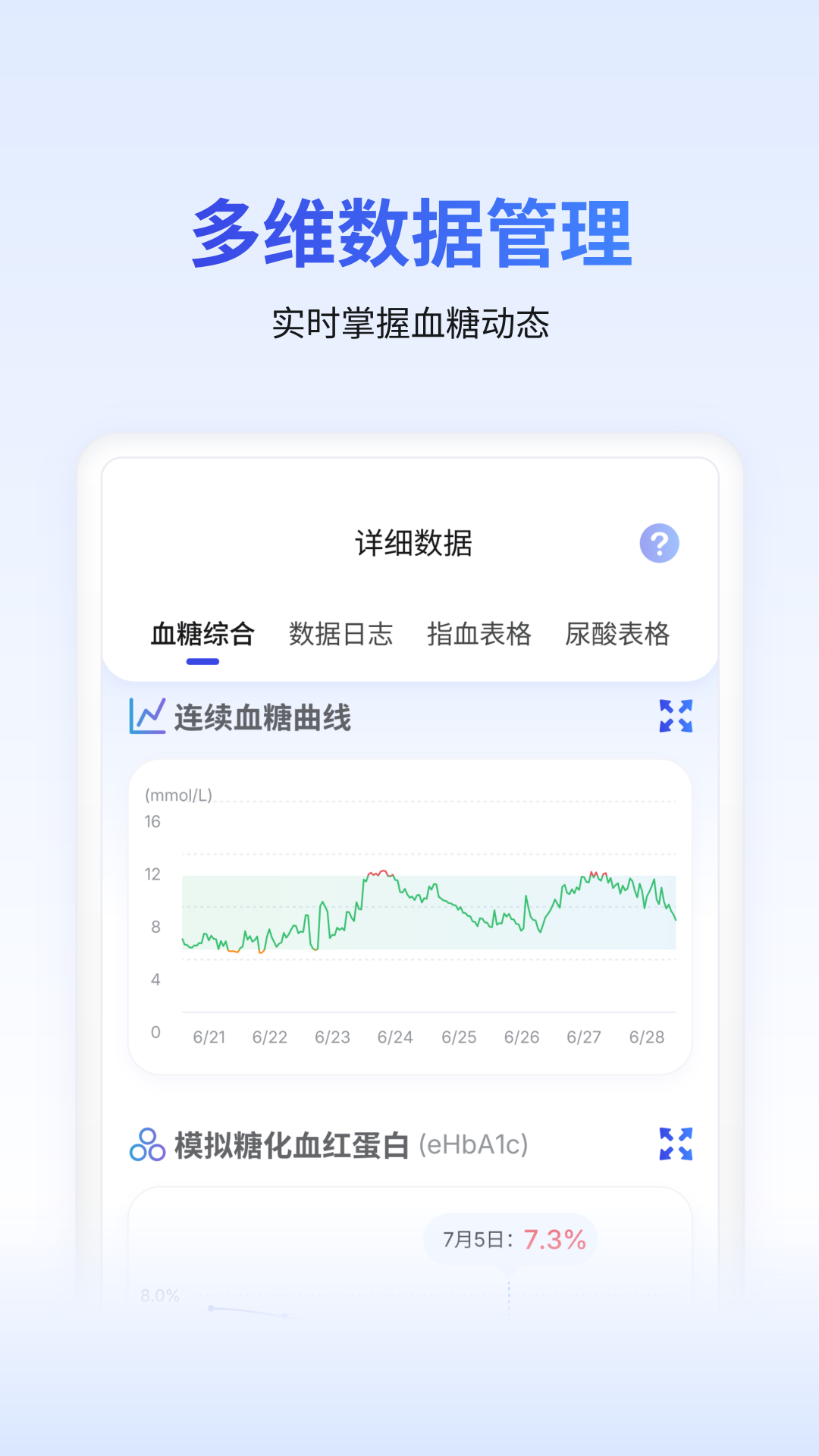819x1456 pixels.
Task: Click the line chart icon before 连续血糖曲线
Action: [147, 717]
